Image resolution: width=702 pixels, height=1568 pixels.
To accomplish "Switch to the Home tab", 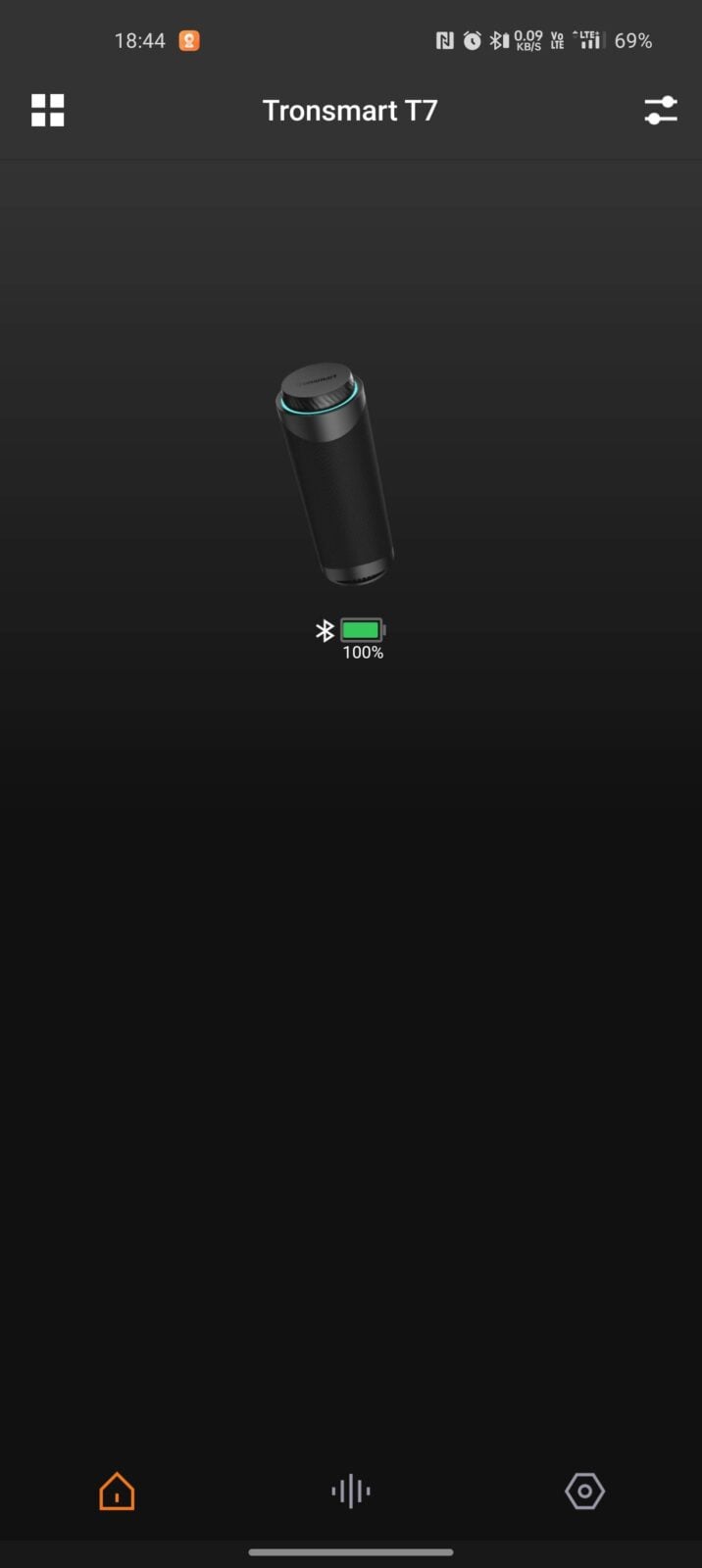I will point(117,1492).
